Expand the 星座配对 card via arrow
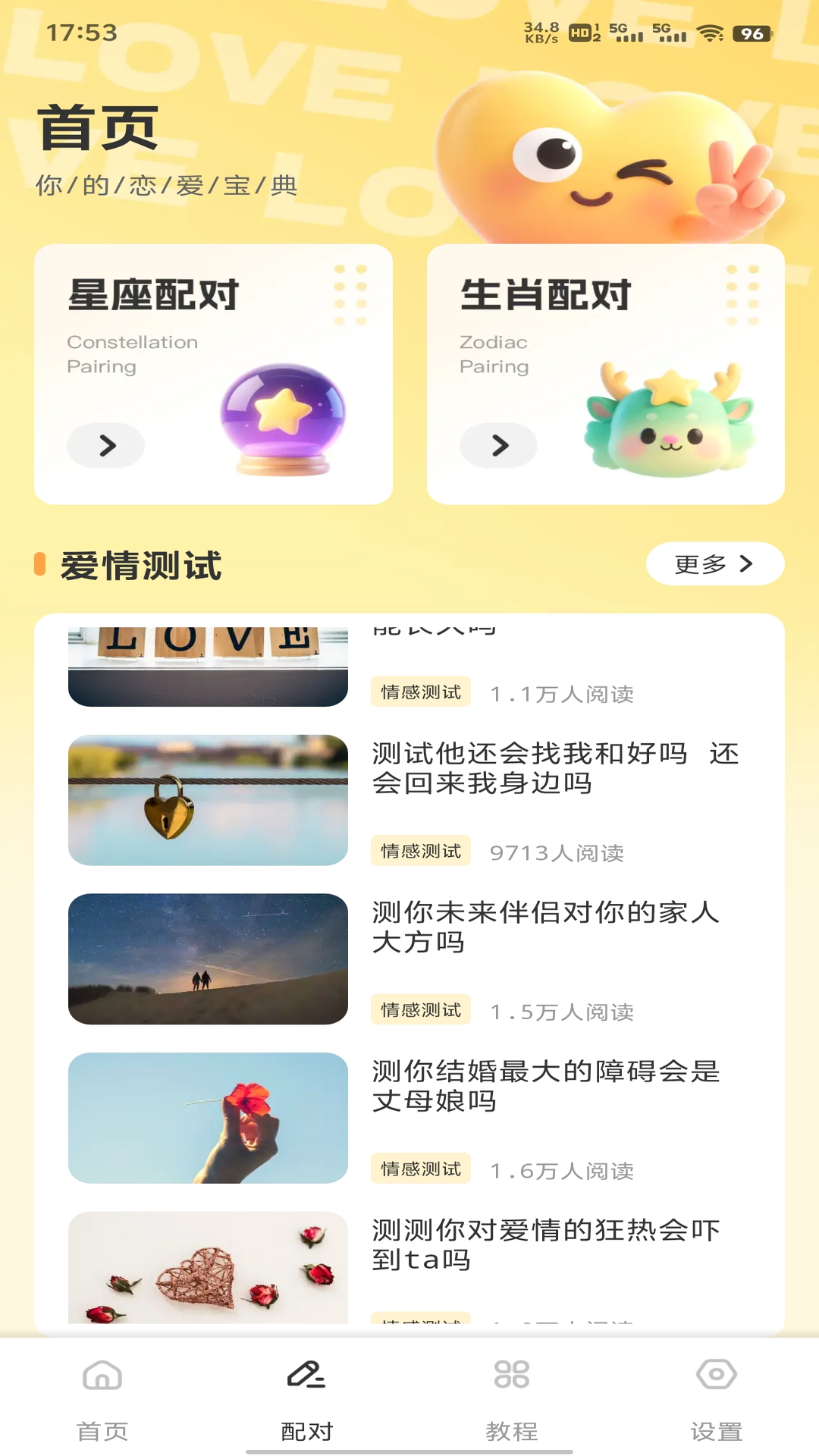Image resolution: width=819 pixels, height=1456 pixels. coord(105,446)
